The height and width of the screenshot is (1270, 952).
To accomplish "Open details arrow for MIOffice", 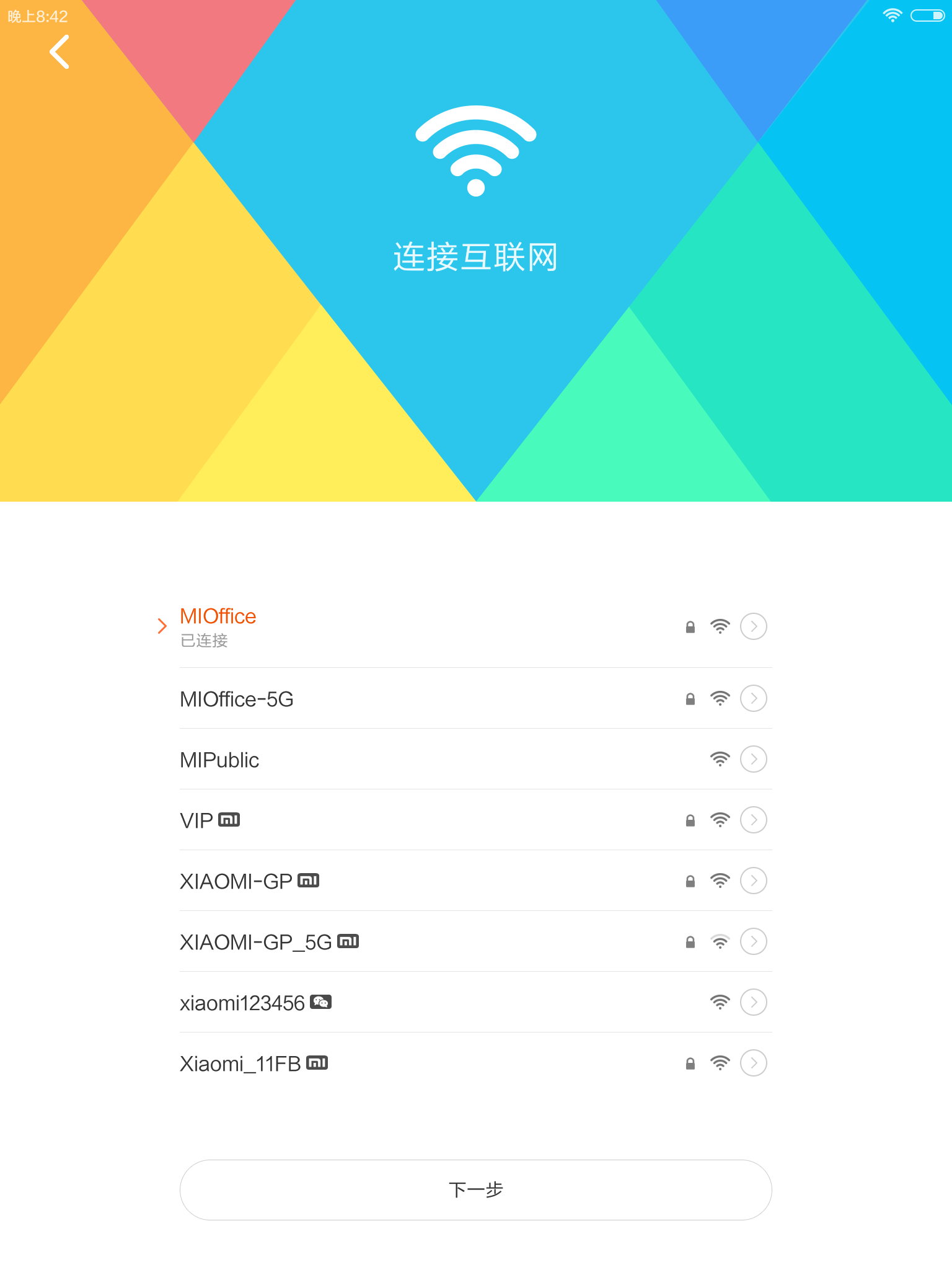I will pyautogui.click(x=753, y=626).
